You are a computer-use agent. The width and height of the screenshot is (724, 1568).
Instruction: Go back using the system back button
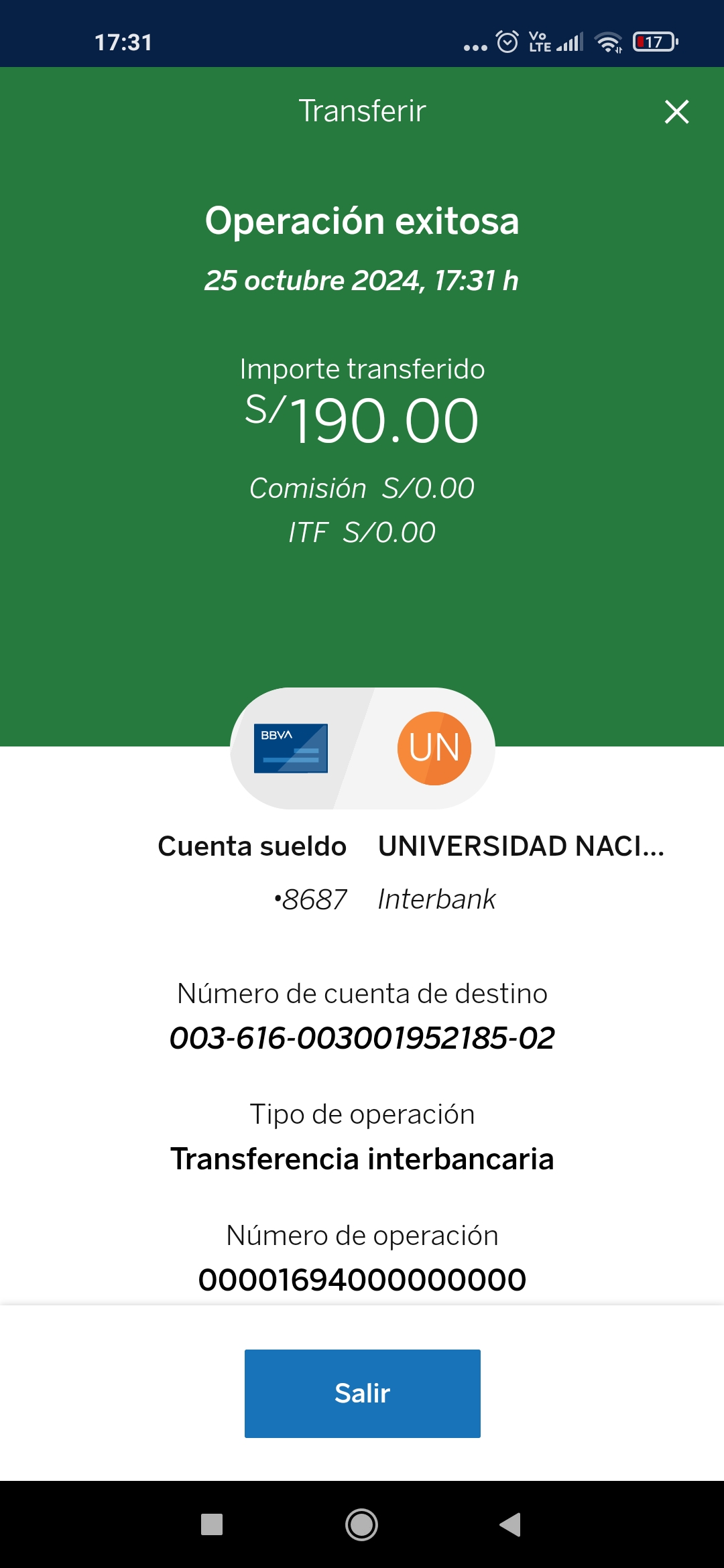[x=511, y=1524]
